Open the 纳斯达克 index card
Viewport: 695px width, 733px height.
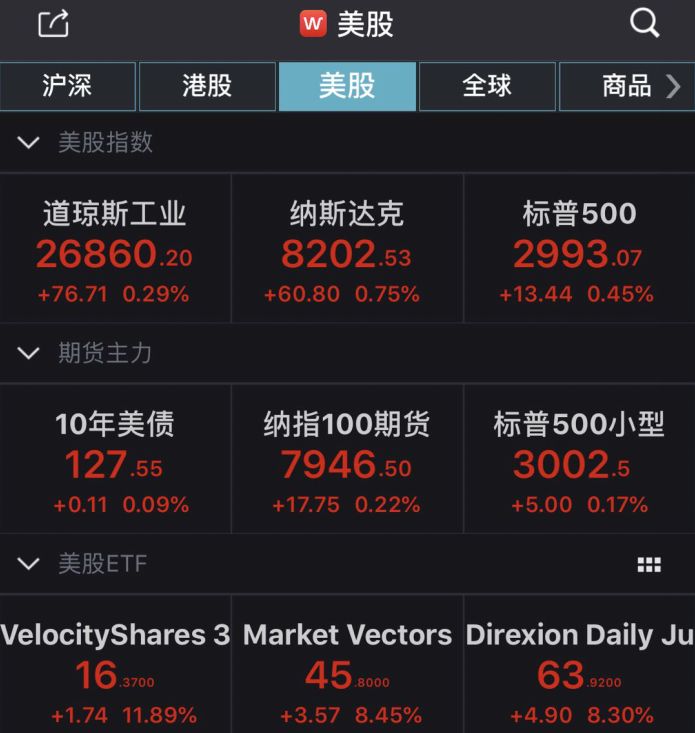347,248
